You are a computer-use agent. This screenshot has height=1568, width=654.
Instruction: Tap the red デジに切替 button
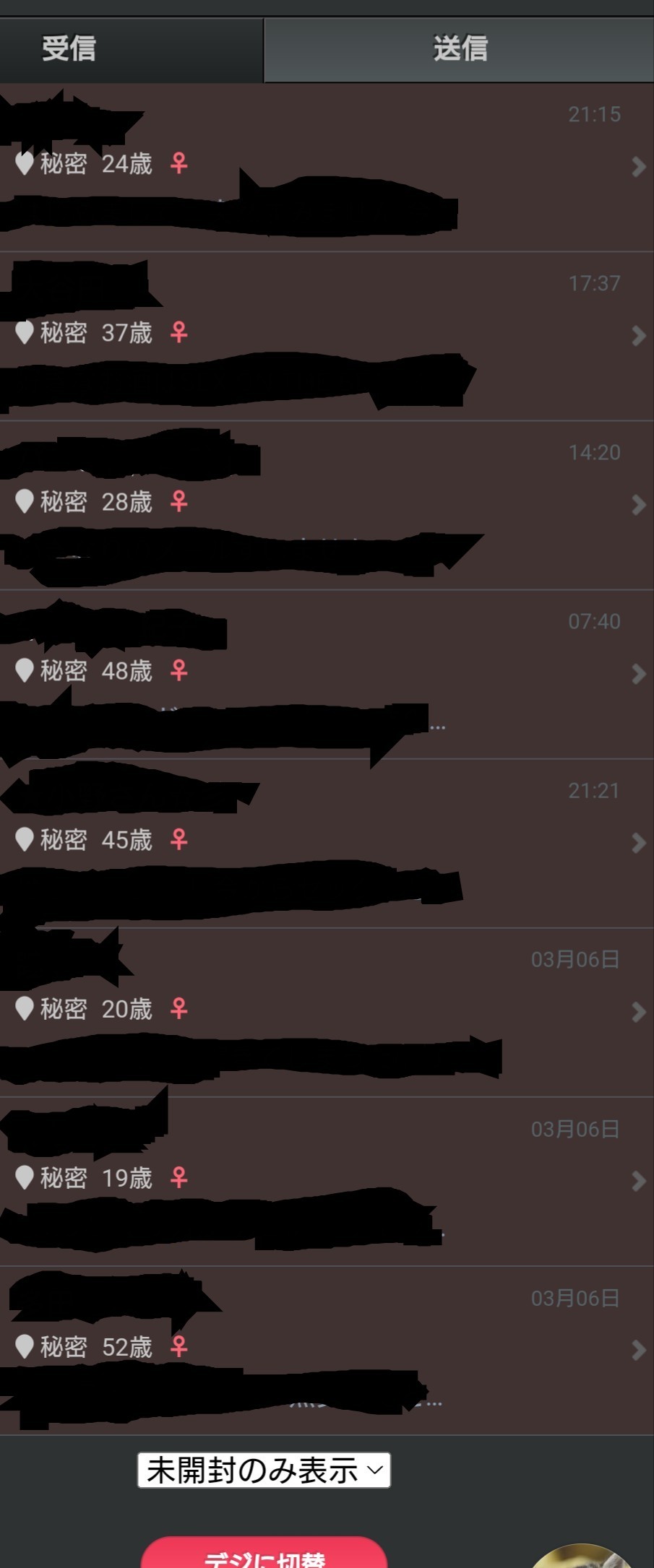point(264,1556)
